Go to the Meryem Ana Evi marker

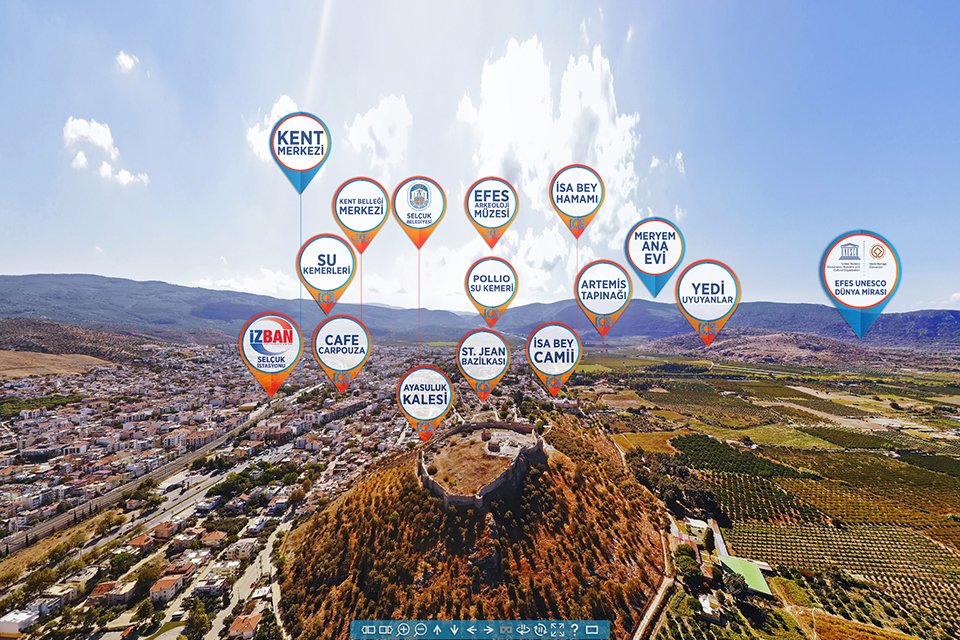point(654,247)
